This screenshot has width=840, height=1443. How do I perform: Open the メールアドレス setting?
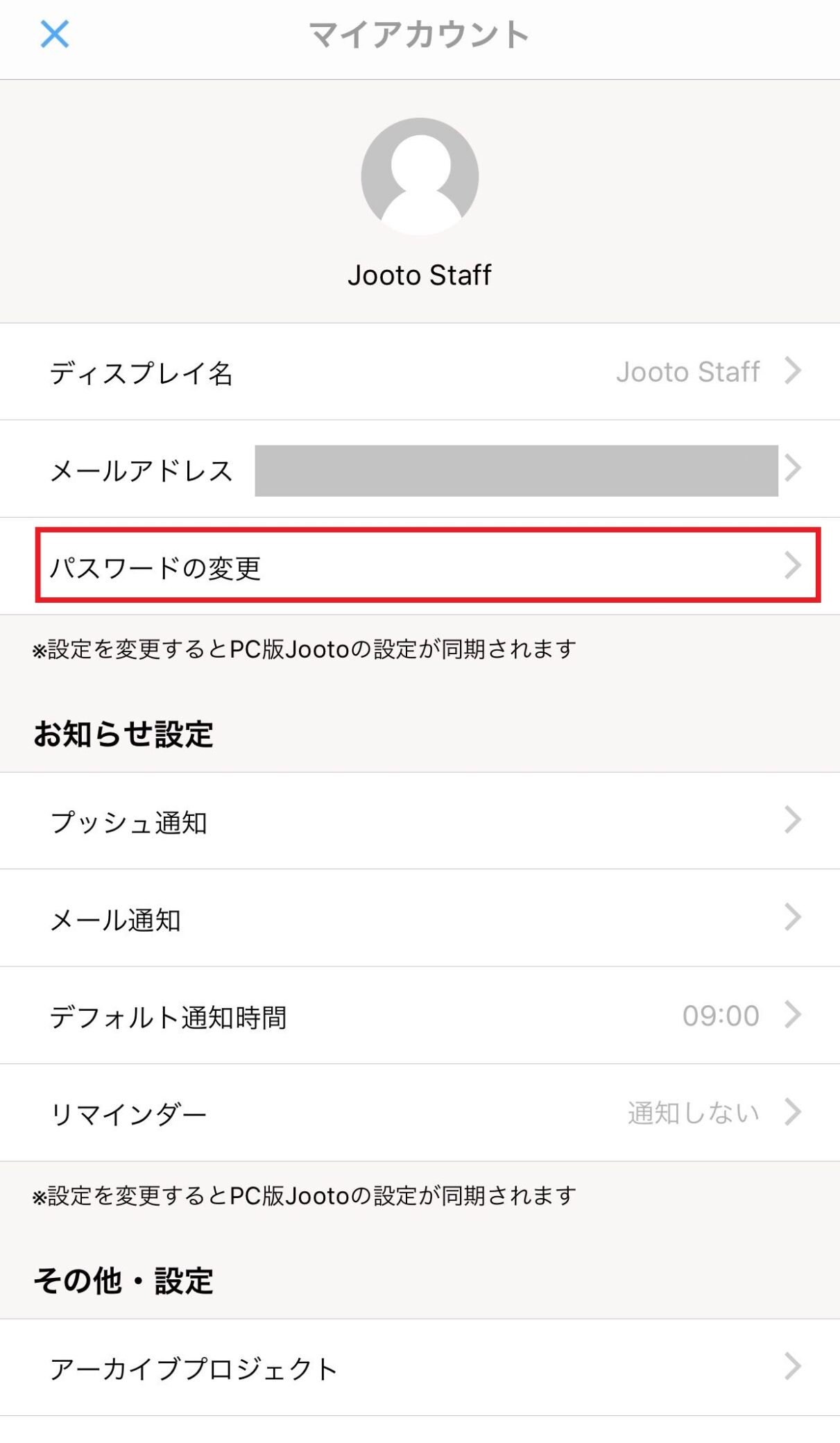coord(420,469)
